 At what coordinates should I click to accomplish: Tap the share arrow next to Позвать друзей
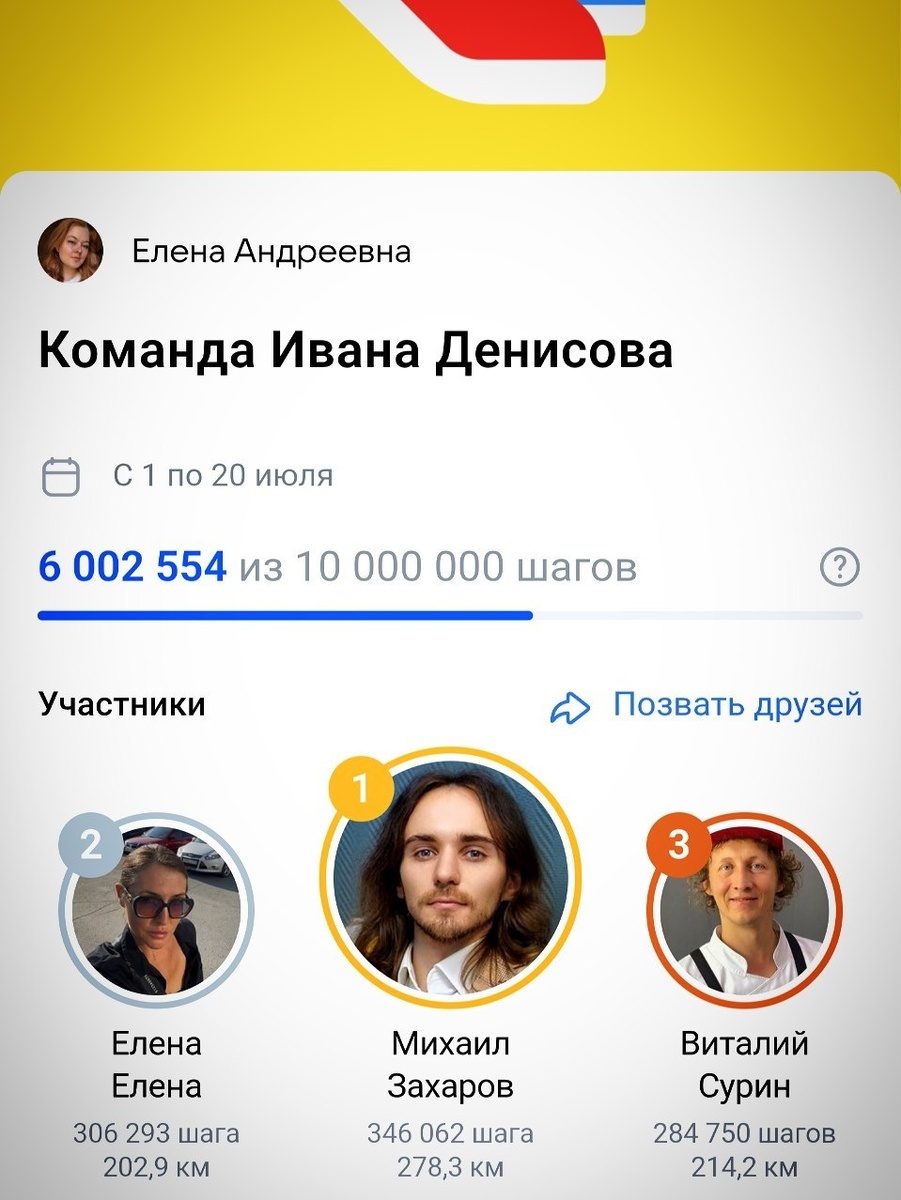tap(570, 705)
